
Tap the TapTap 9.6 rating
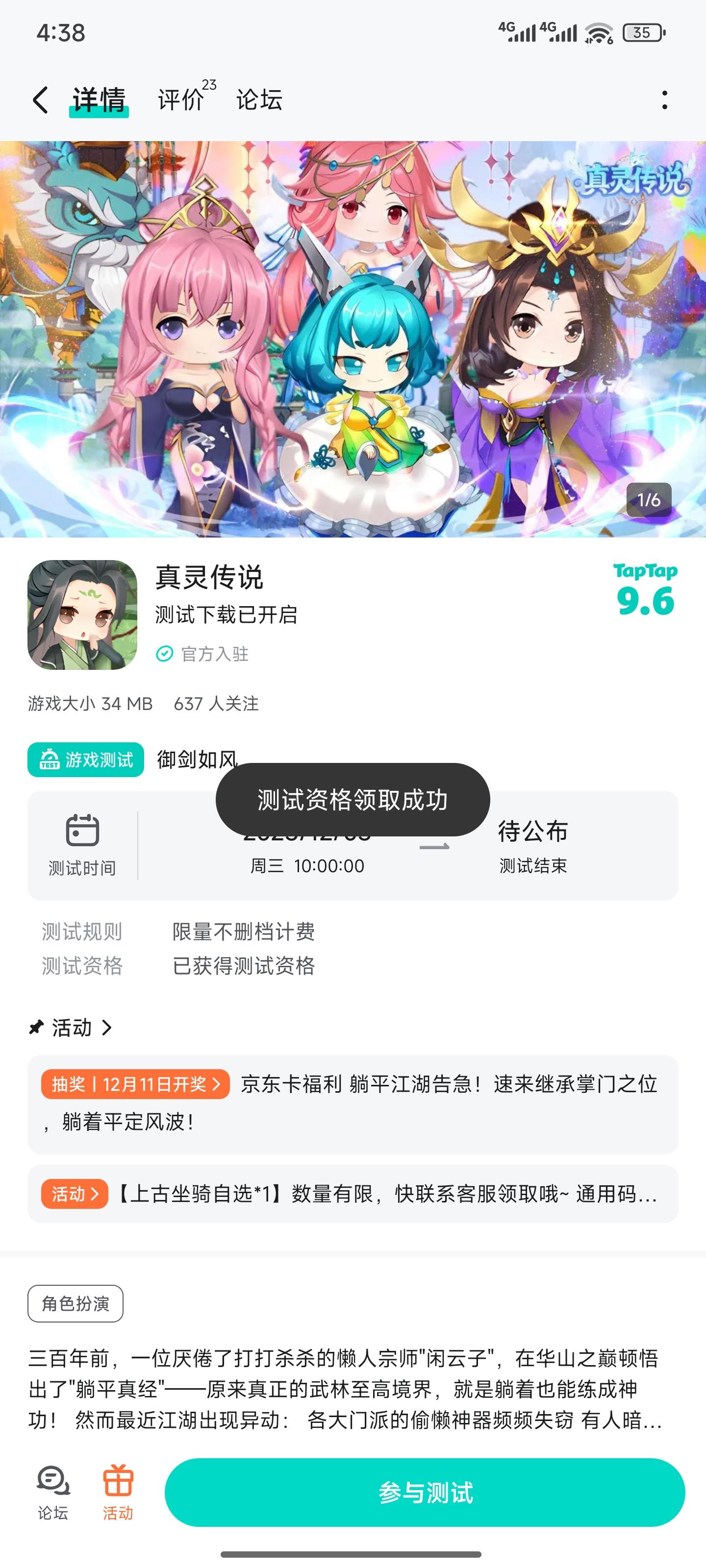click(646, 593)
